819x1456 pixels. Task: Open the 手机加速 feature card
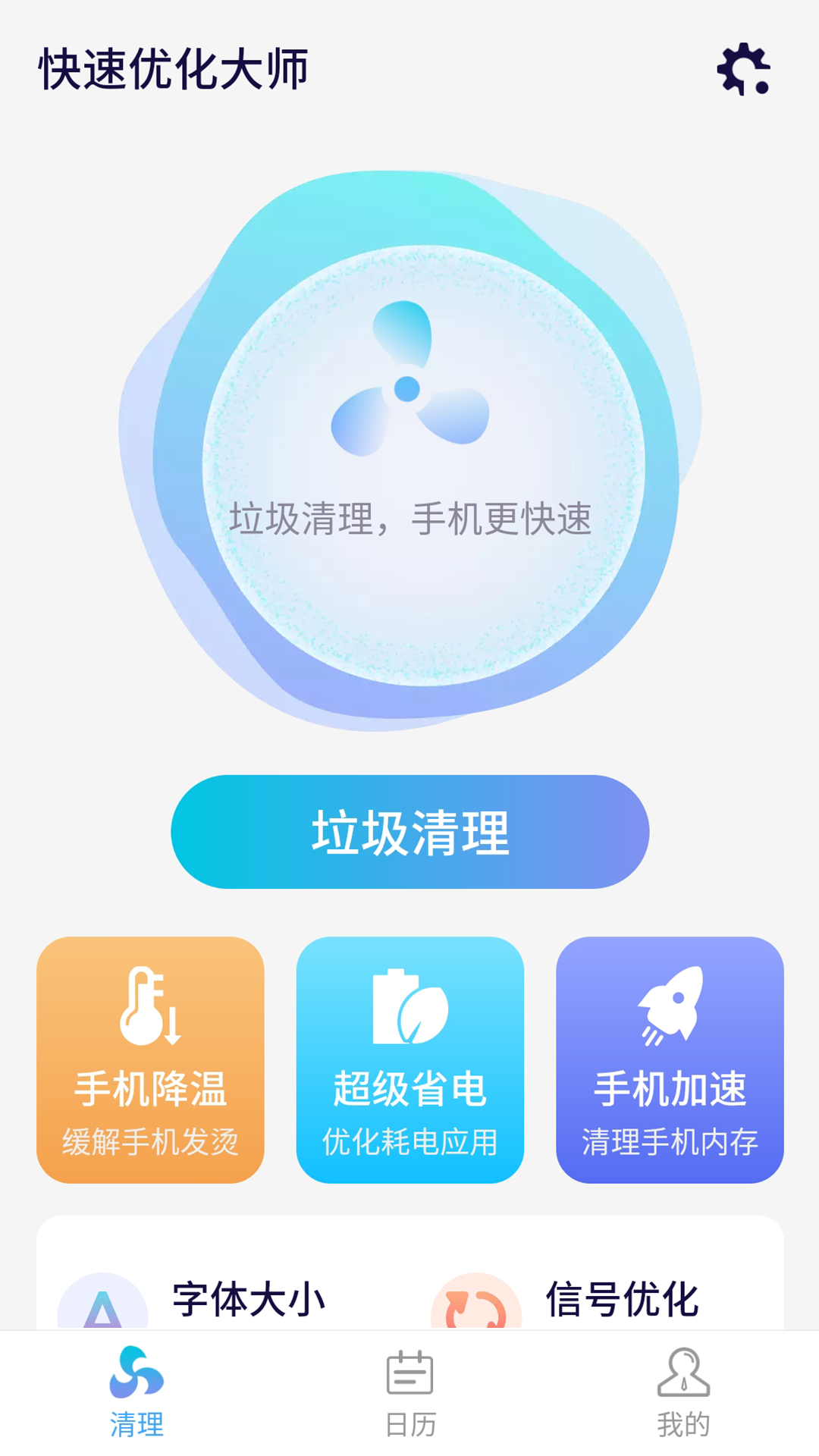click(670, 1058)
